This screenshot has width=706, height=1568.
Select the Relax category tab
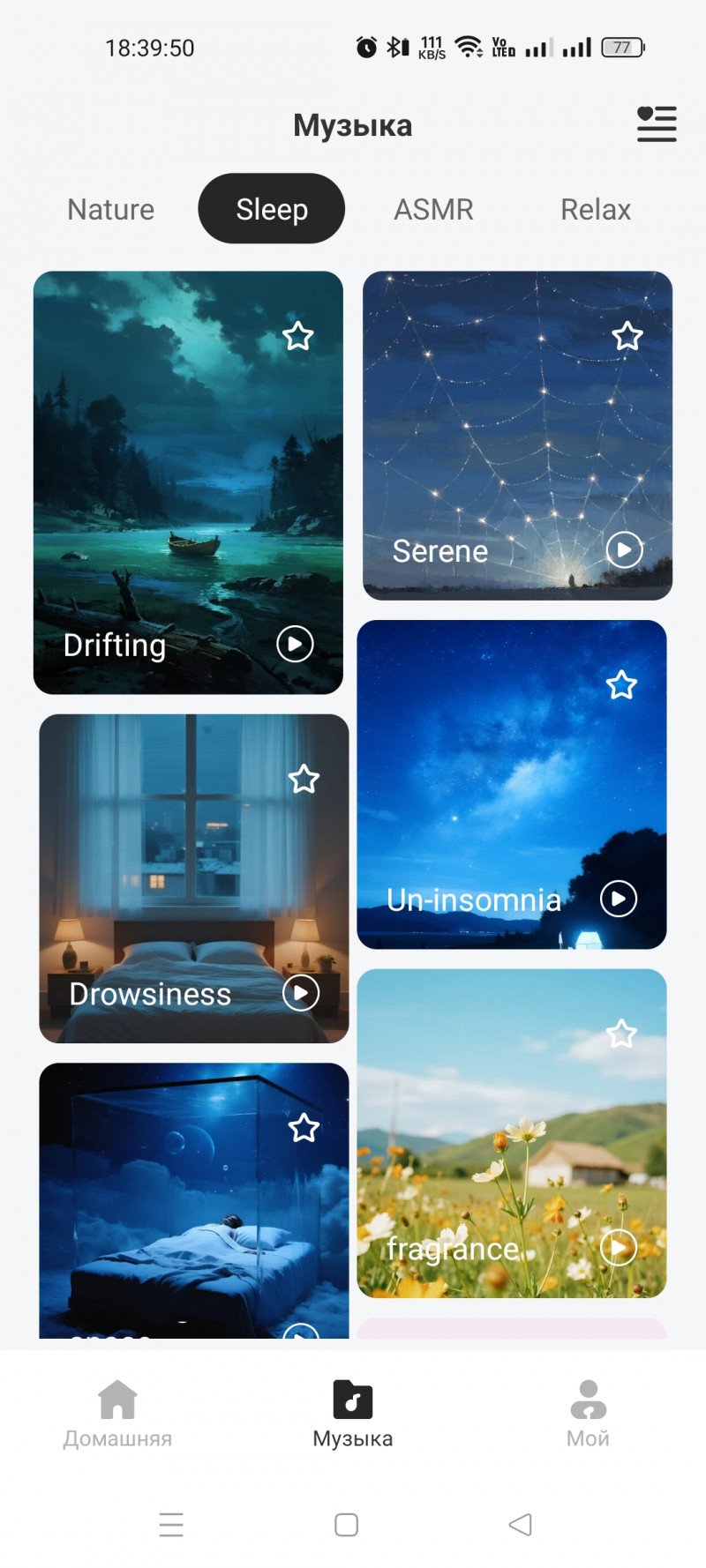coord(596,210)
